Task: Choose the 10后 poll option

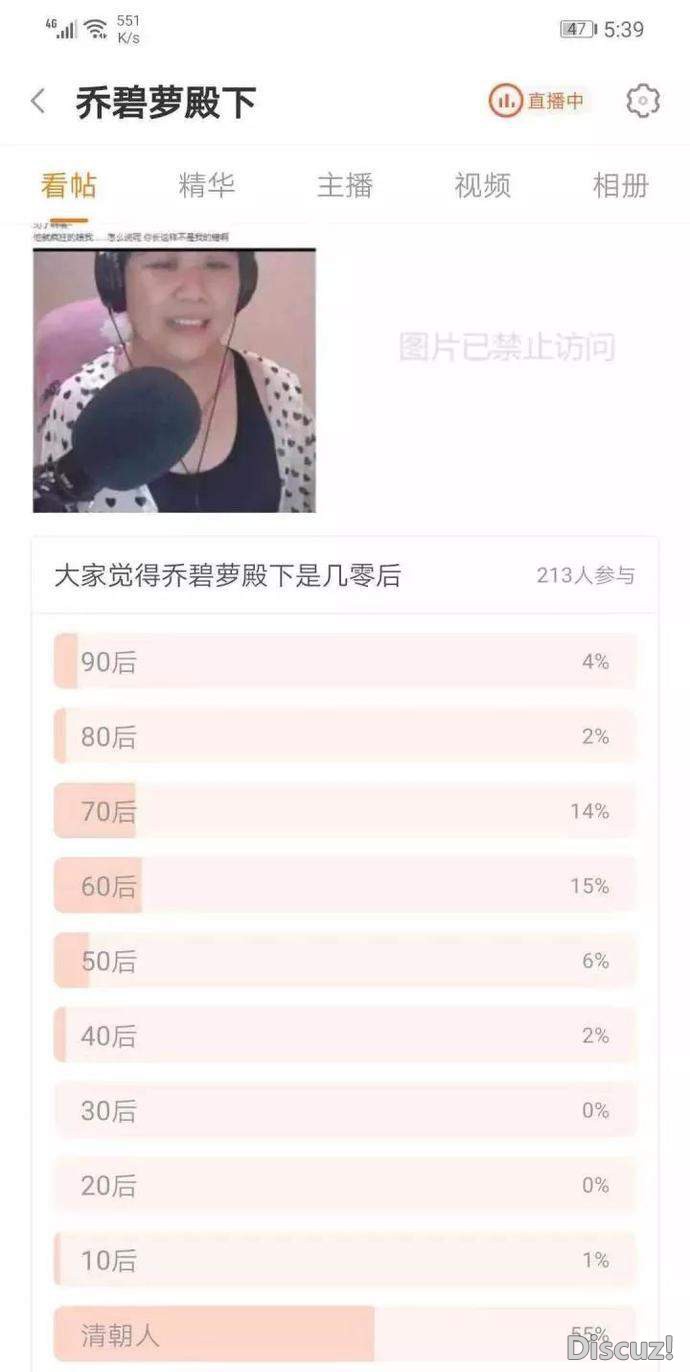Action: [344, 1260]
